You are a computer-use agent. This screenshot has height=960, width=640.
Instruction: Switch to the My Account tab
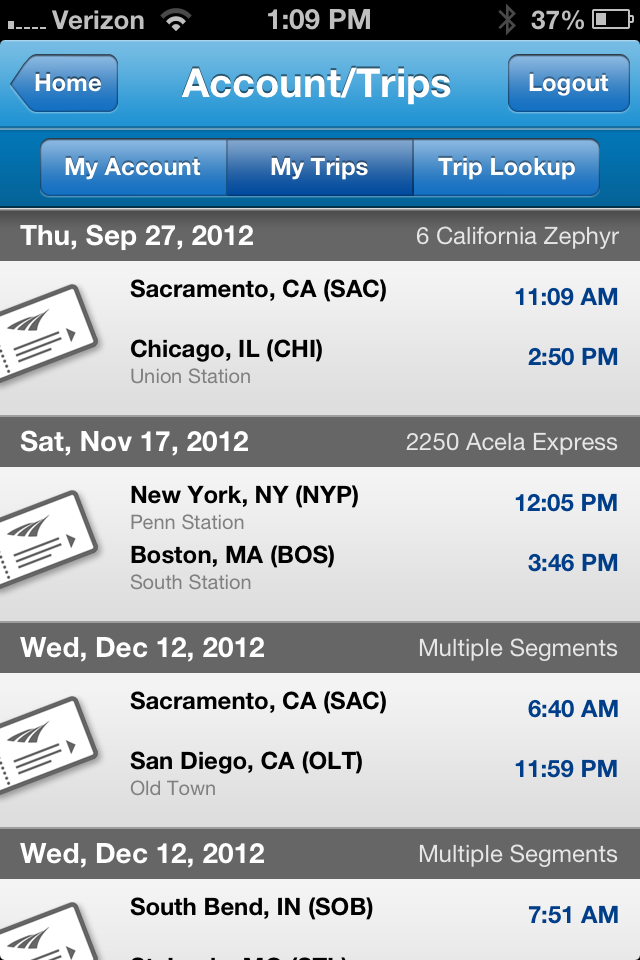pyautogui.click(x=133, y=167)
